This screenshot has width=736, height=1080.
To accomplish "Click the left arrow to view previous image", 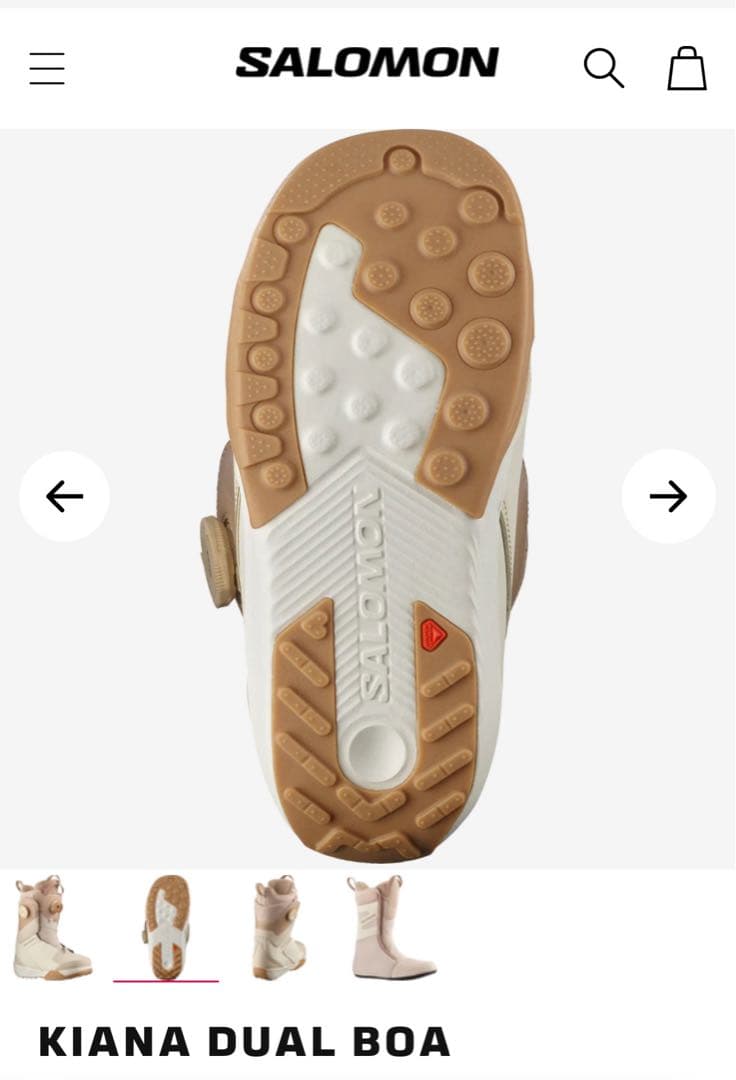I will coord(64,494).
